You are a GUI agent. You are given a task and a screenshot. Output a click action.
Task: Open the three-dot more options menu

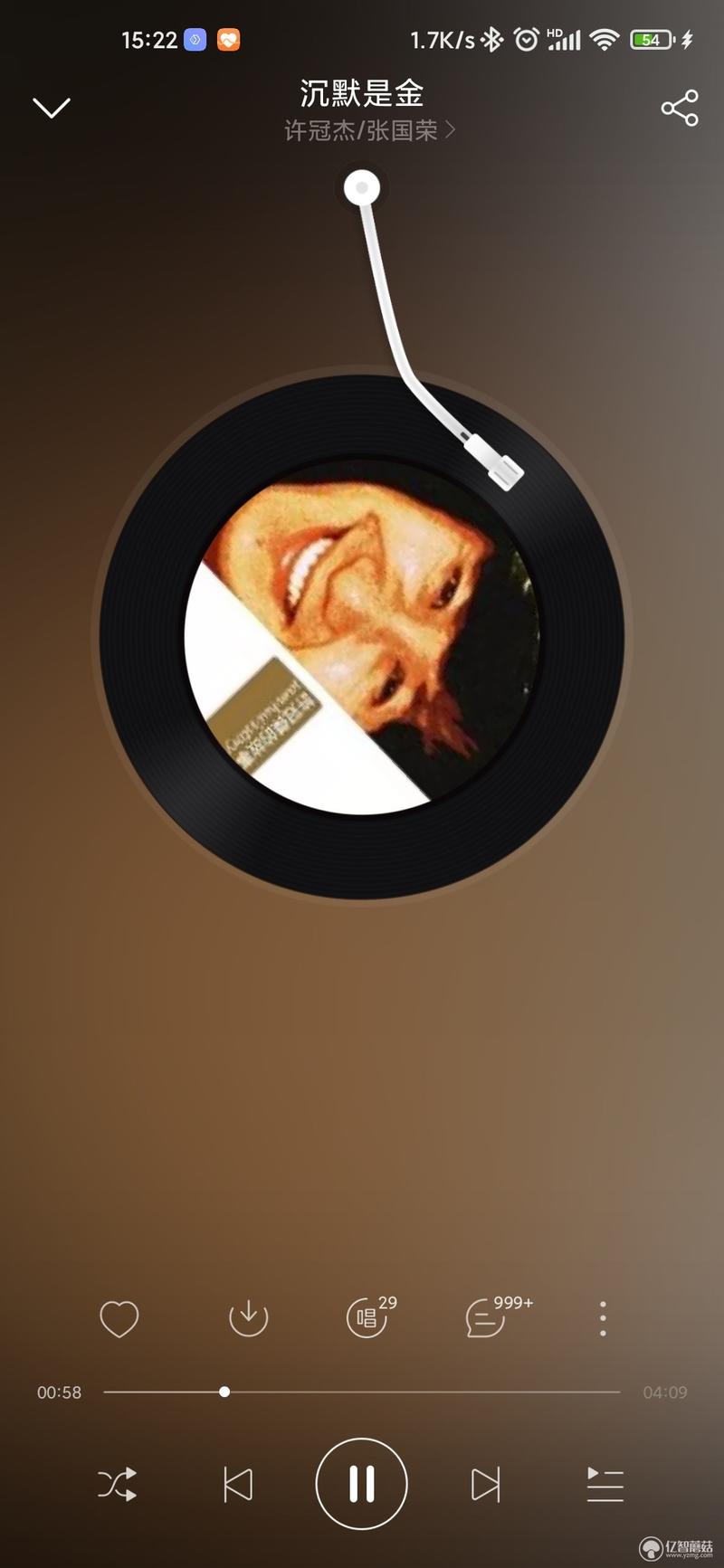pos(603,1318)
